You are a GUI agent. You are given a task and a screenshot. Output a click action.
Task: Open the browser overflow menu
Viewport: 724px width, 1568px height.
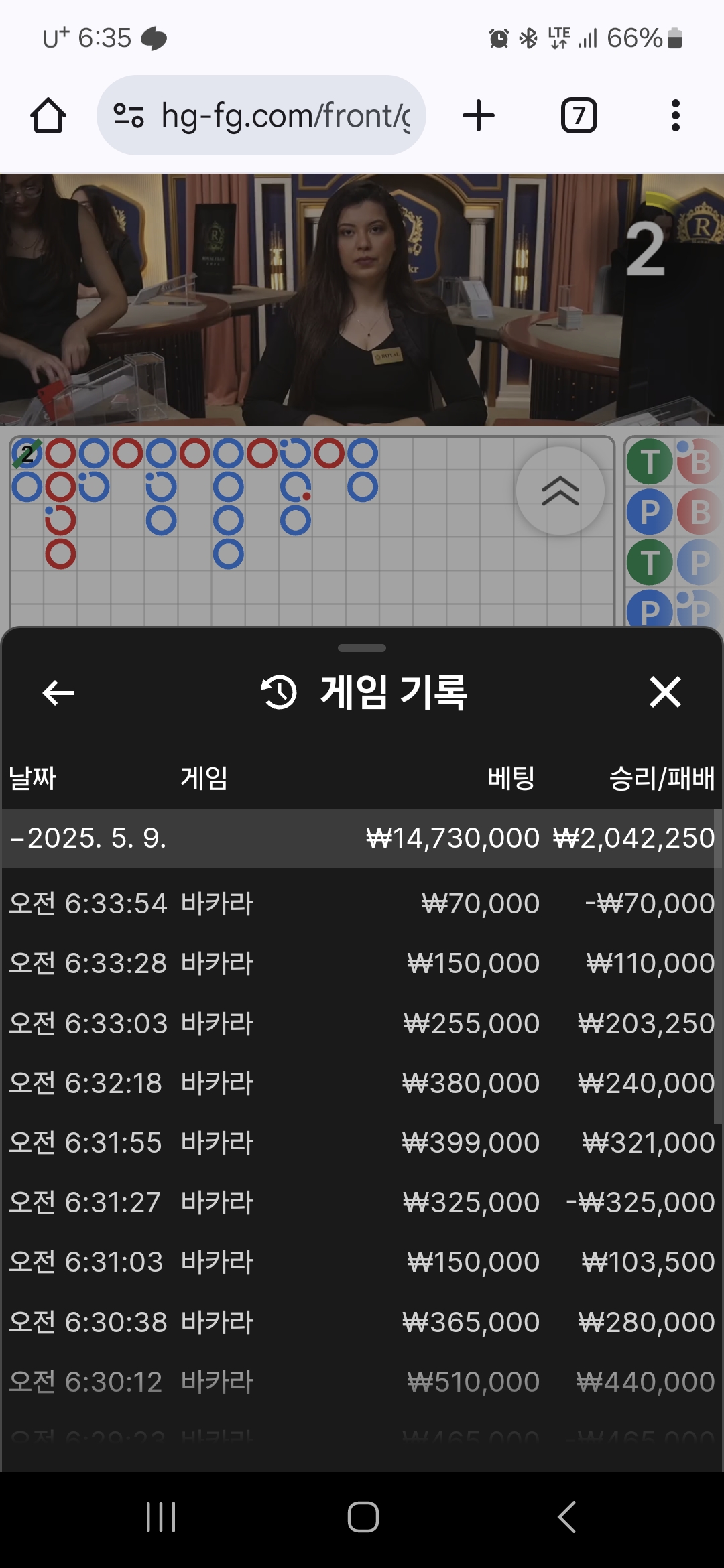tap(676, 115)
